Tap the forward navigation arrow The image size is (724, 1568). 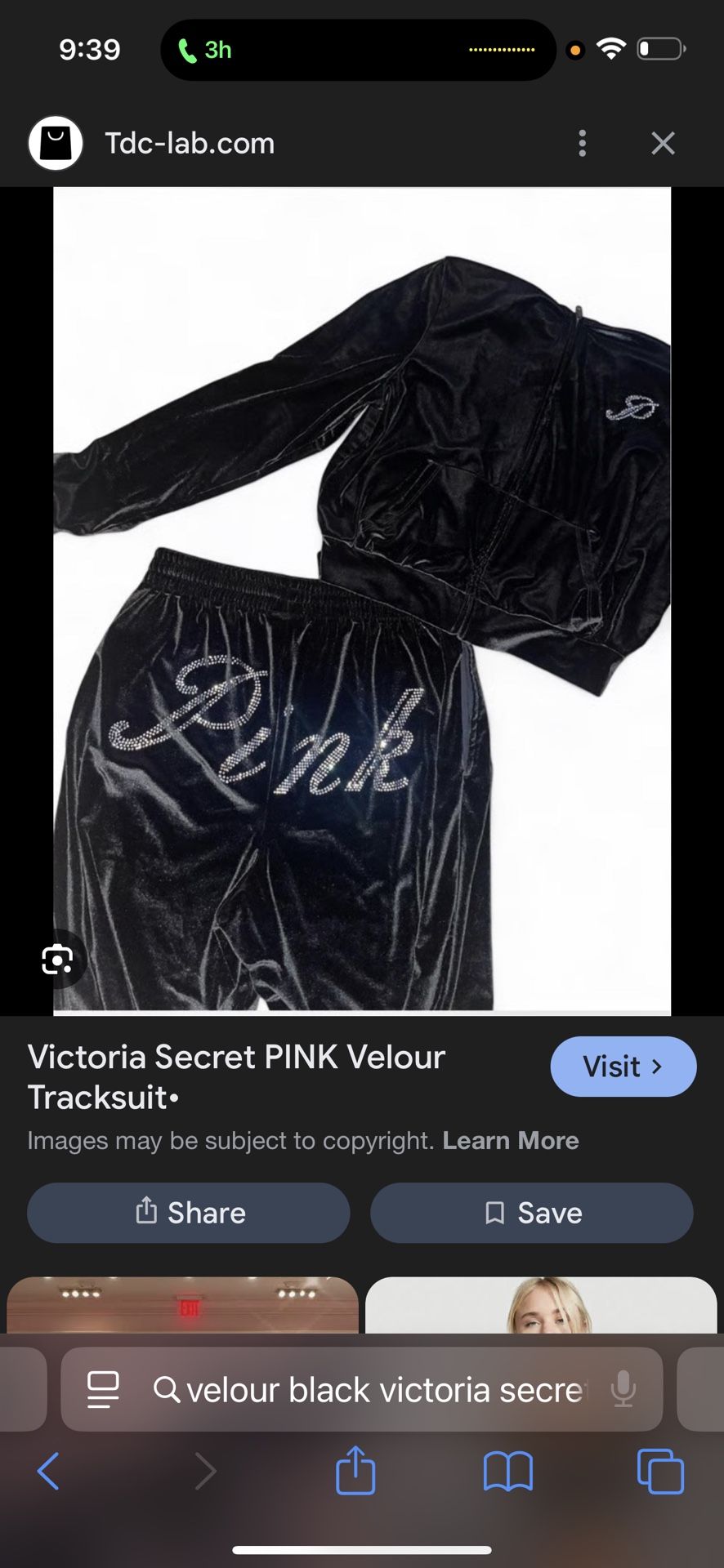[x=205, y=1470]
